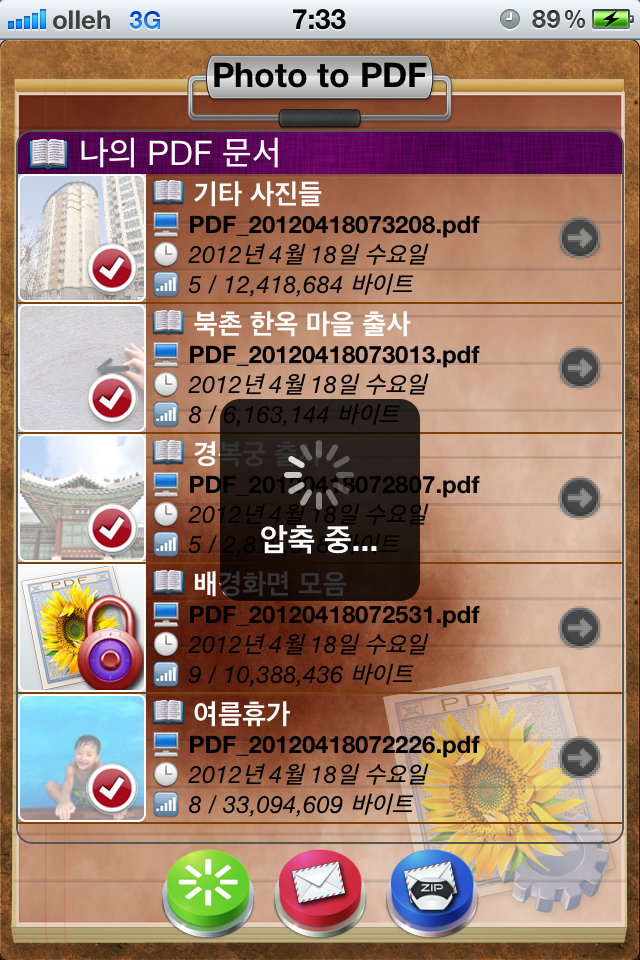The height and width of the screenshot is (960, 640).
Task: Toggle checkmark on 북촌 한옥 마을 thumbnail
Action: 112,399
